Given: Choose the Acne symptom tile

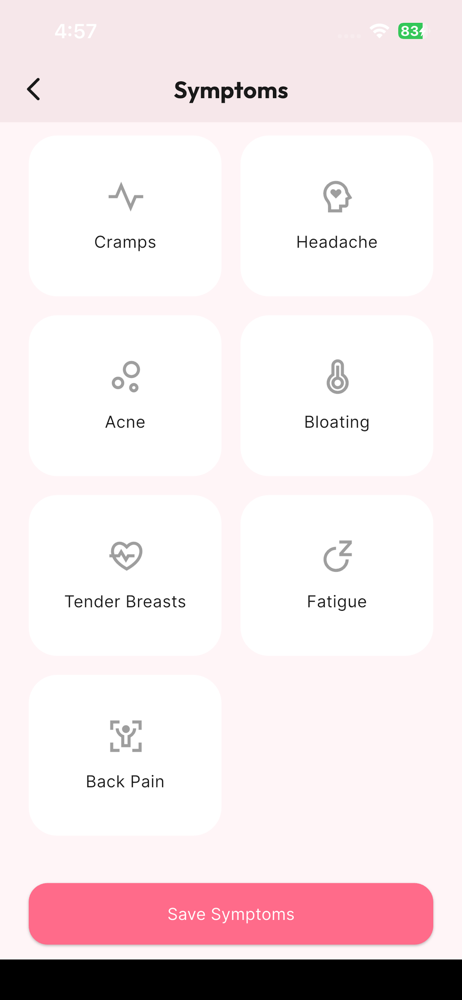Looking at the screenshot, I should click(x=125, y=395).
